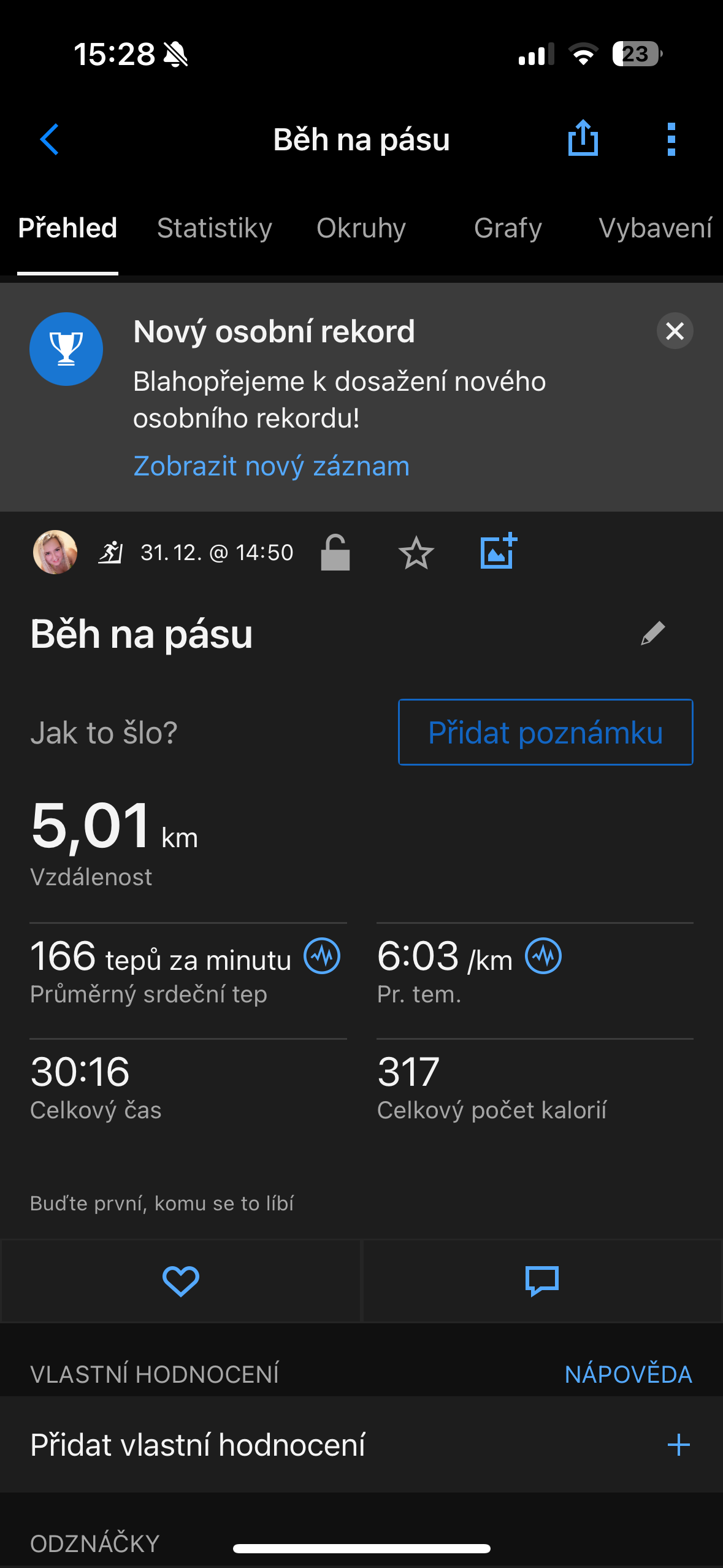The width and height of the screenshot is (723, 1568).
Task: Add a photo to the activity
Action: point(498,551)
